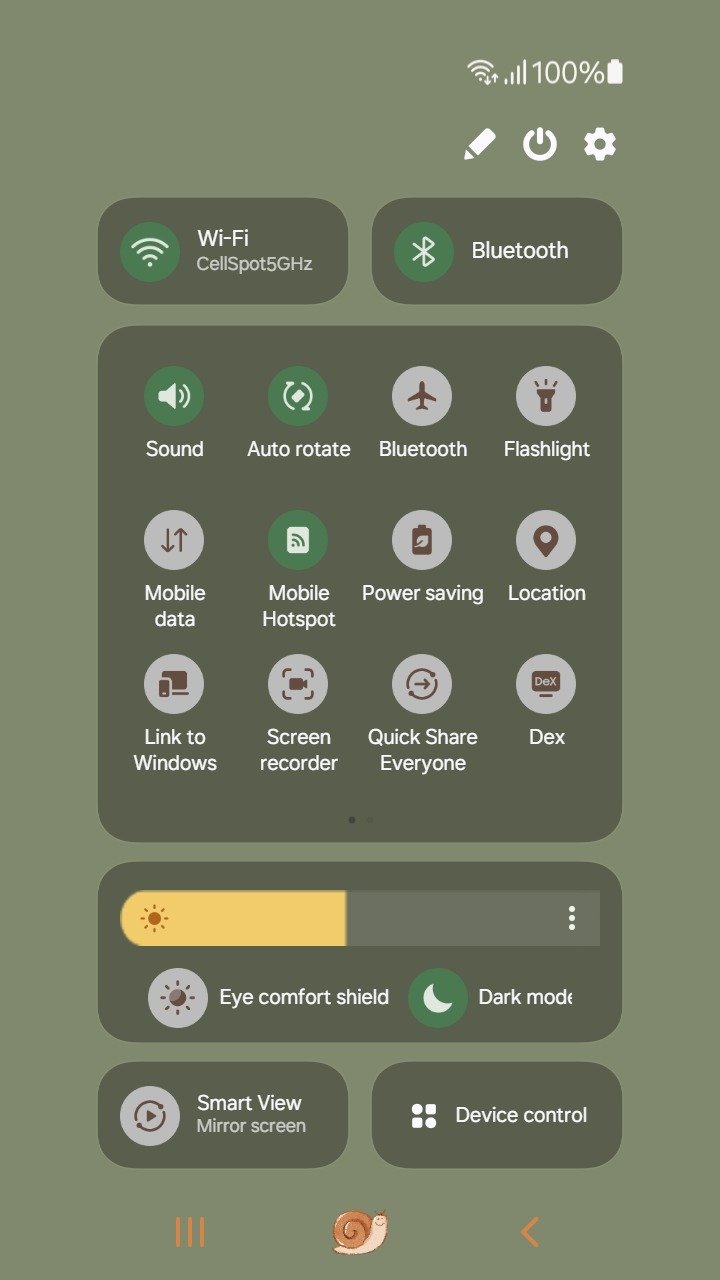Open Device control
Viewport: 720px width, 1280px height.
[497, 1115]
